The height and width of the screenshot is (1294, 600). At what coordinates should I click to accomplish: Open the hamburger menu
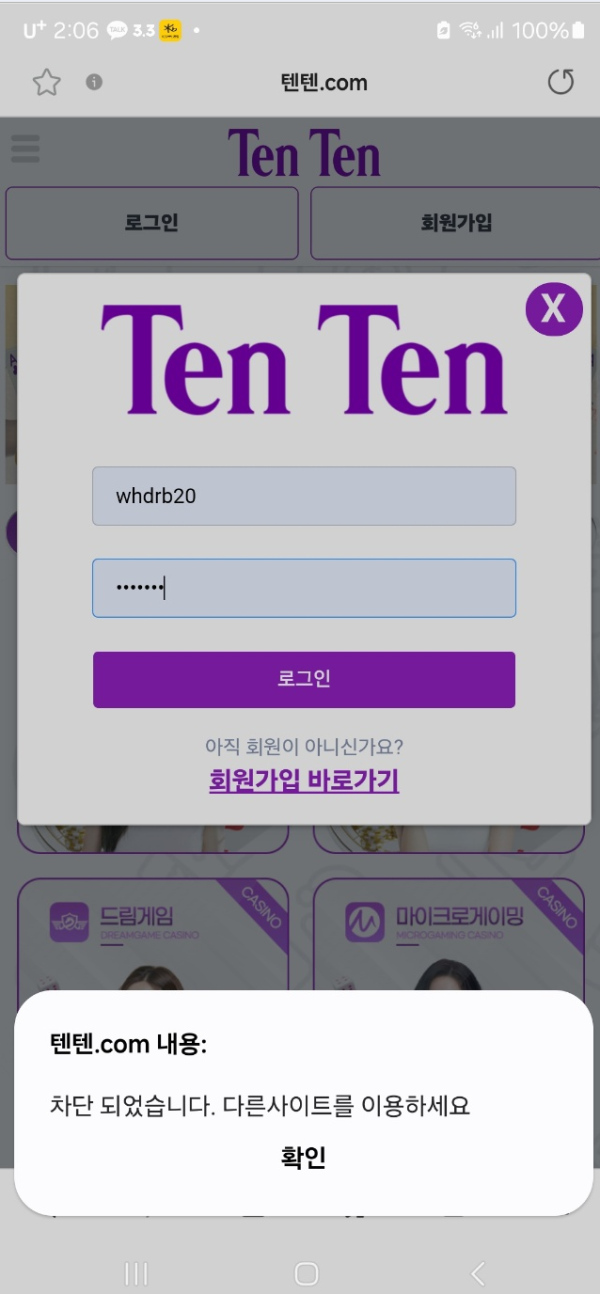25,148
